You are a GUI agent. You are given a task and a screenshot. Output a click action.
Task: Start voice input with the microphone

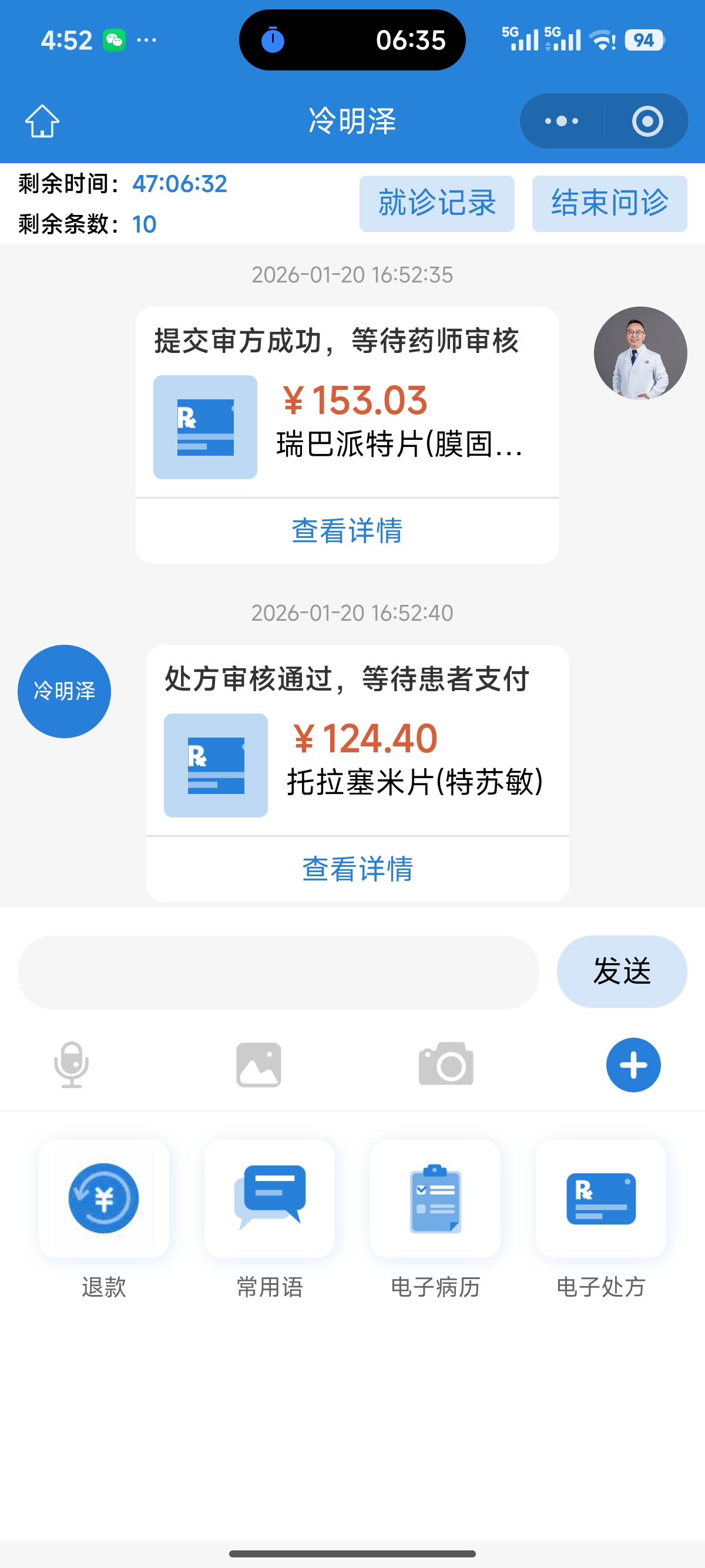point(71,1065)
